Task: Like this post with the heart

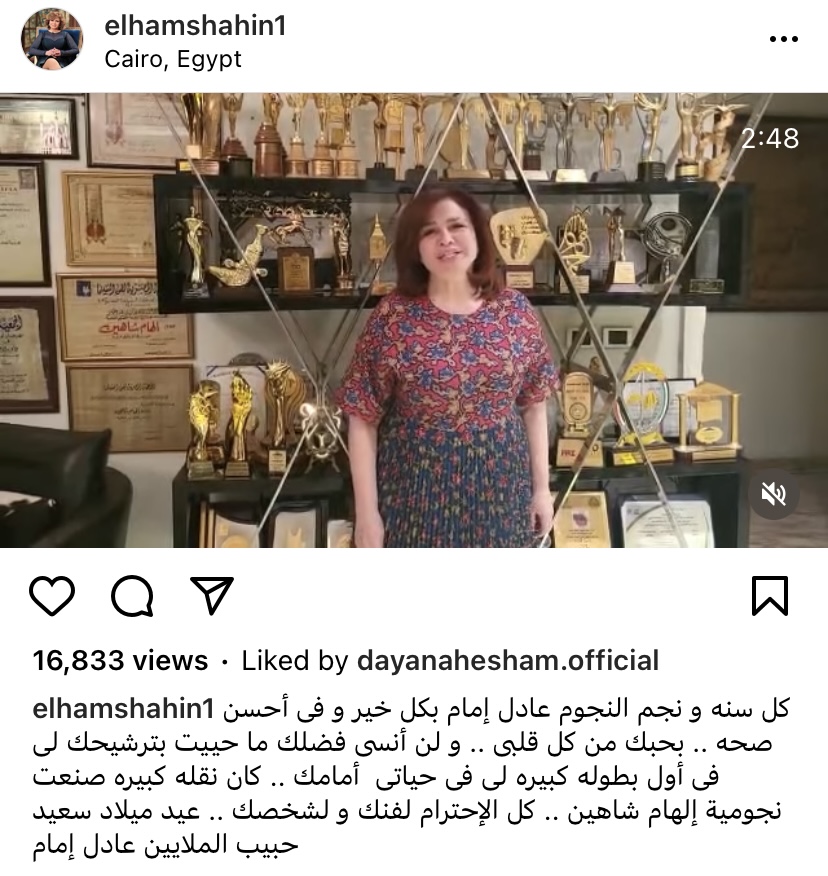Action: tap(52, 596)
